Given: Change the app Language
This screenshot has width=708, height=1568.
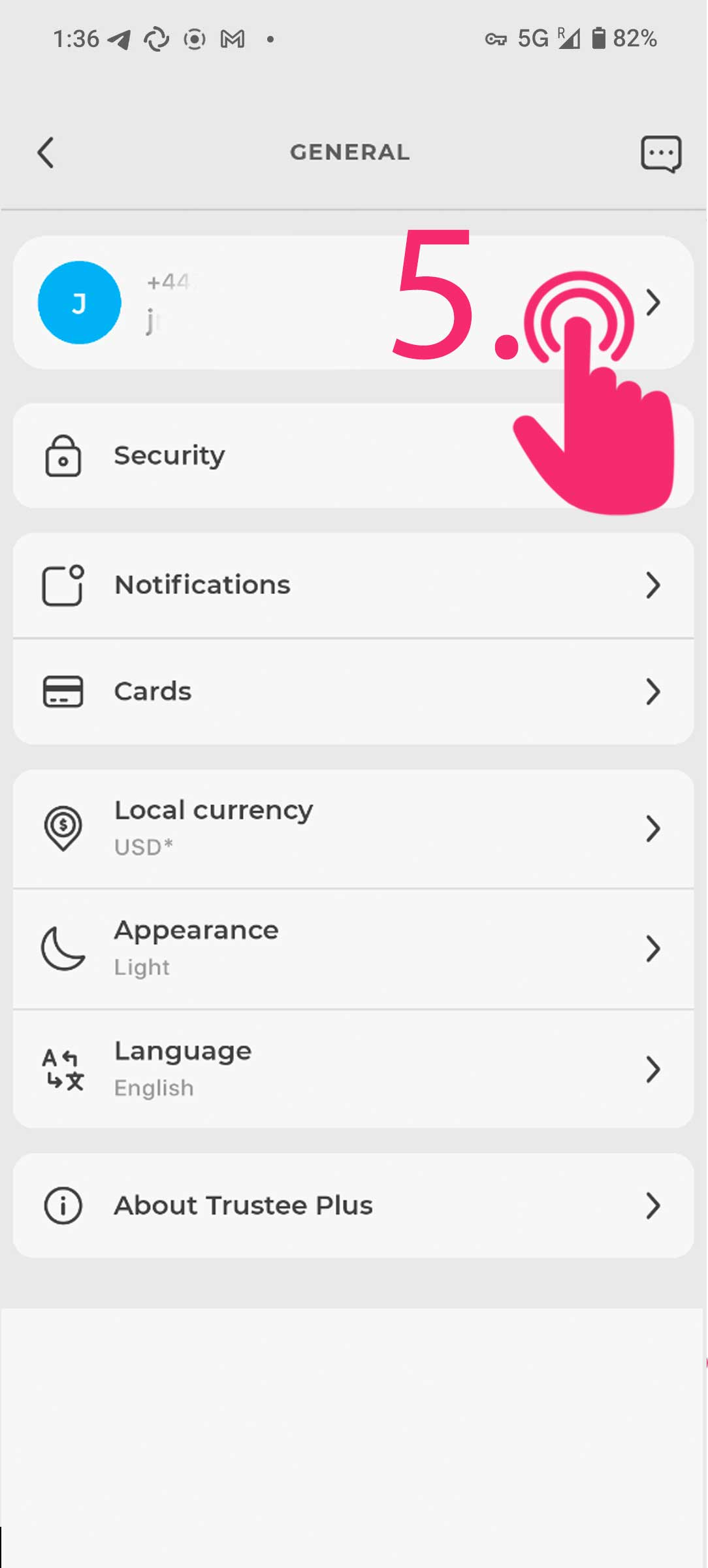Looking at the screenshot, I should (353, 1069).
